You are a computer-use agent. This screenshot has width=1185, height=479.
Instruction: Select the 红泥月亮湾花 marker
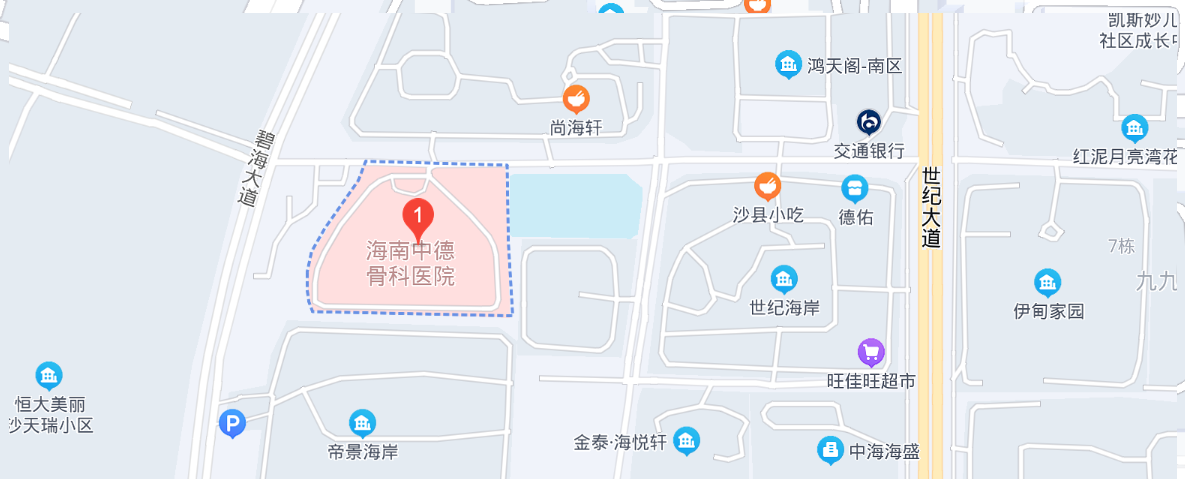(x=1134, y=127)
